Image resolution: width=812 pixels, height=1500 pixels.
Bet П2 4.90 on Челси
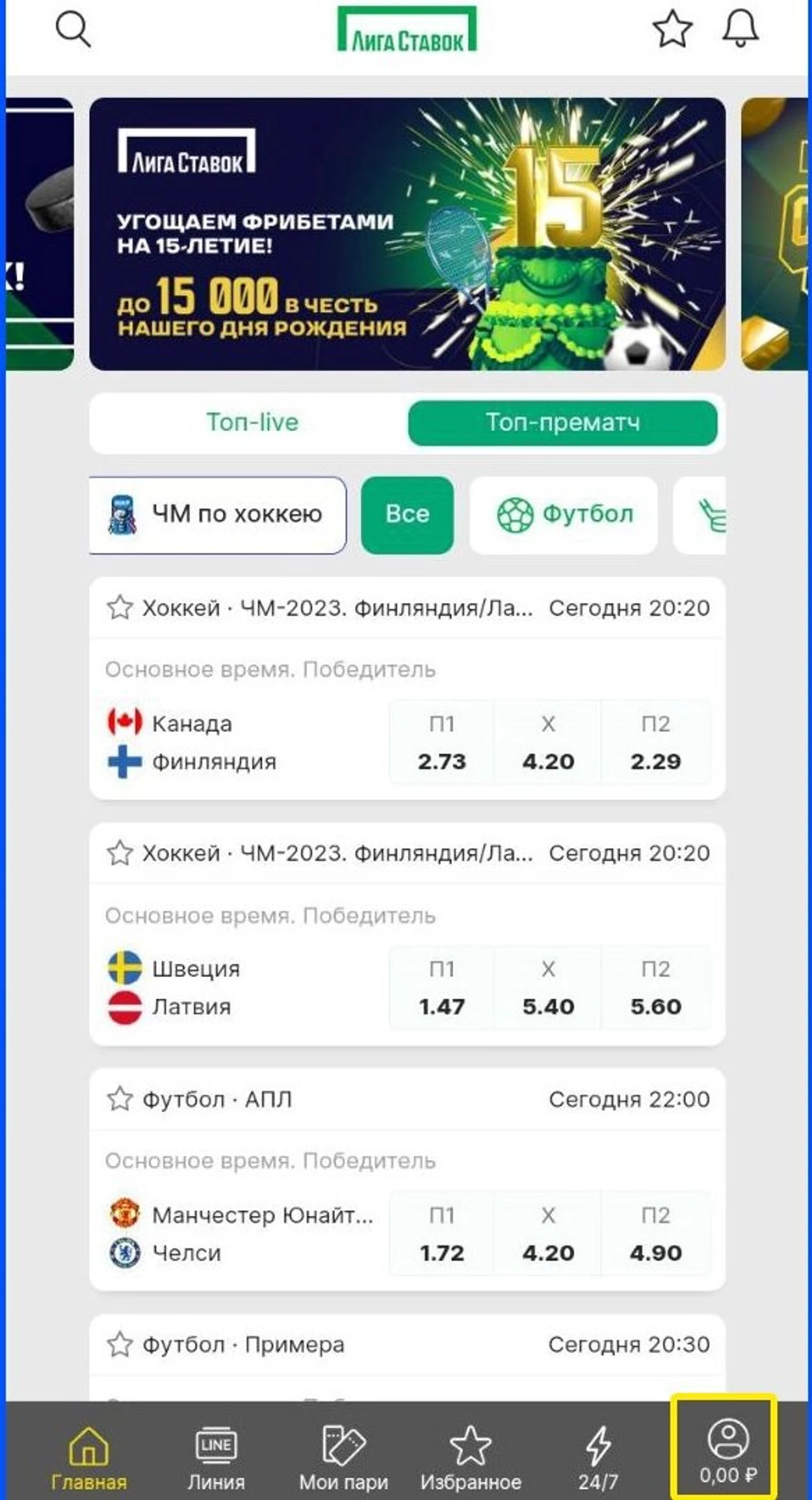(x=655, y=1234)
